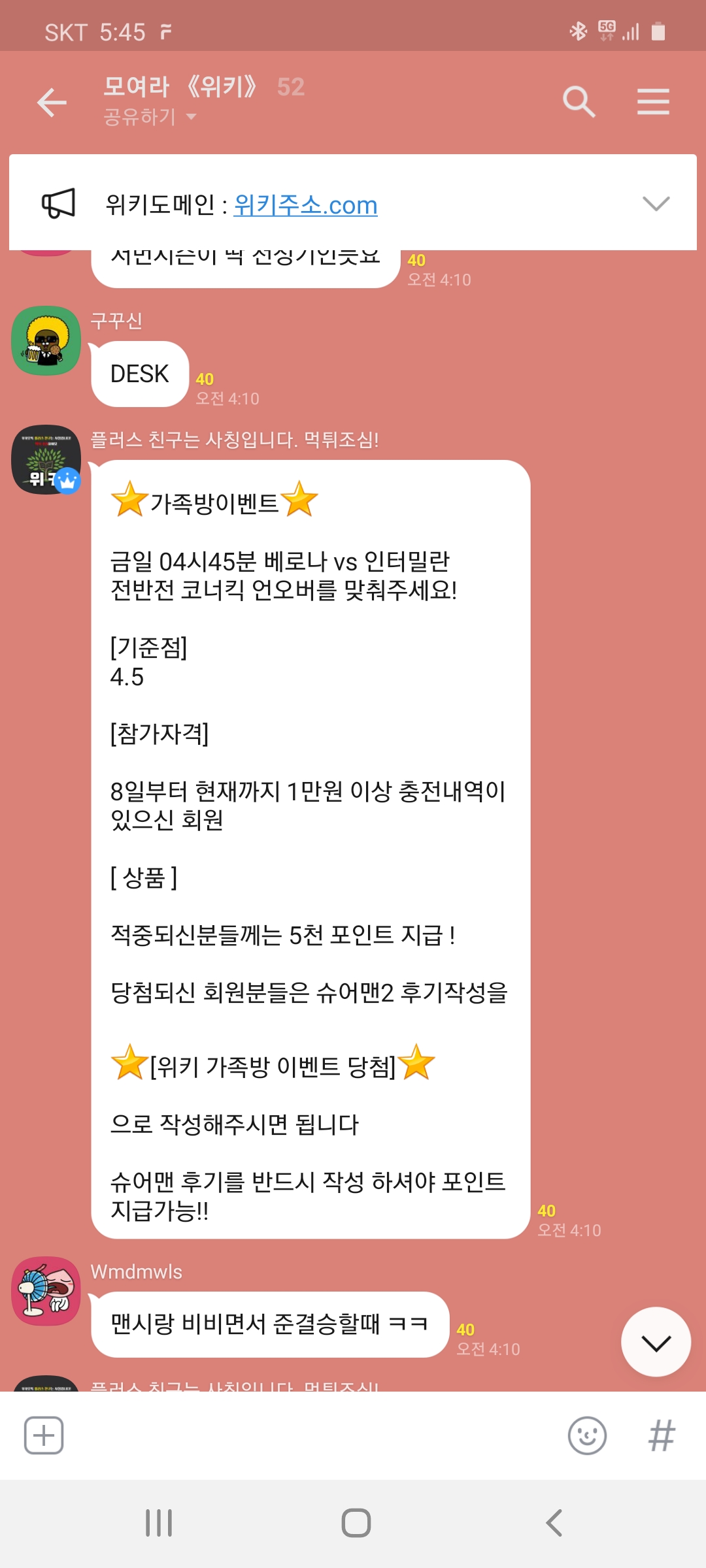Open the 공유하기 dropdown under the title
This screenshot has width=706, height=1568.
[x=150, y=117]
